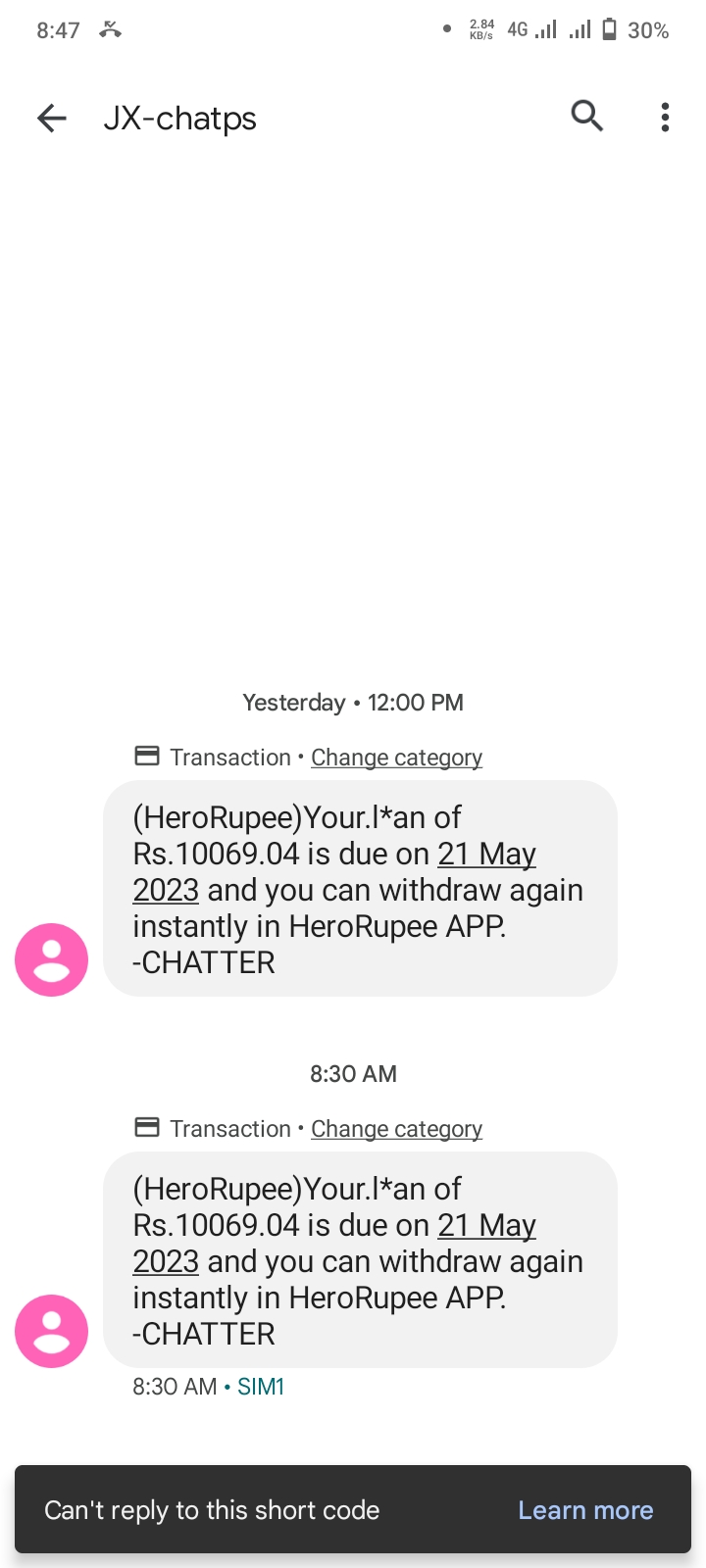Open the 21 May 2023 date in 8:30 AM message
The height and width of the screenshot is (1568, 706).
point(486,1226)
